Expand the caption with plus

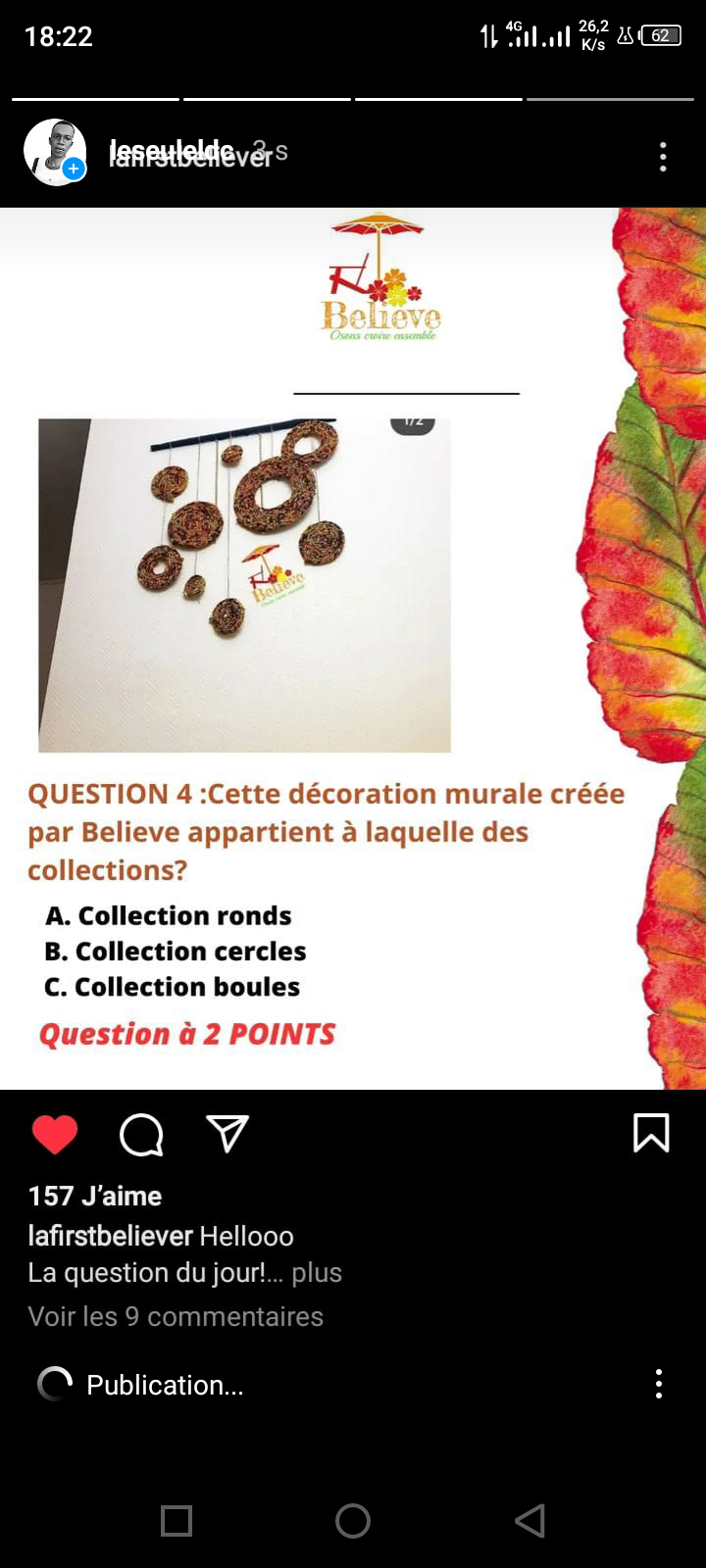[317, 1272]
